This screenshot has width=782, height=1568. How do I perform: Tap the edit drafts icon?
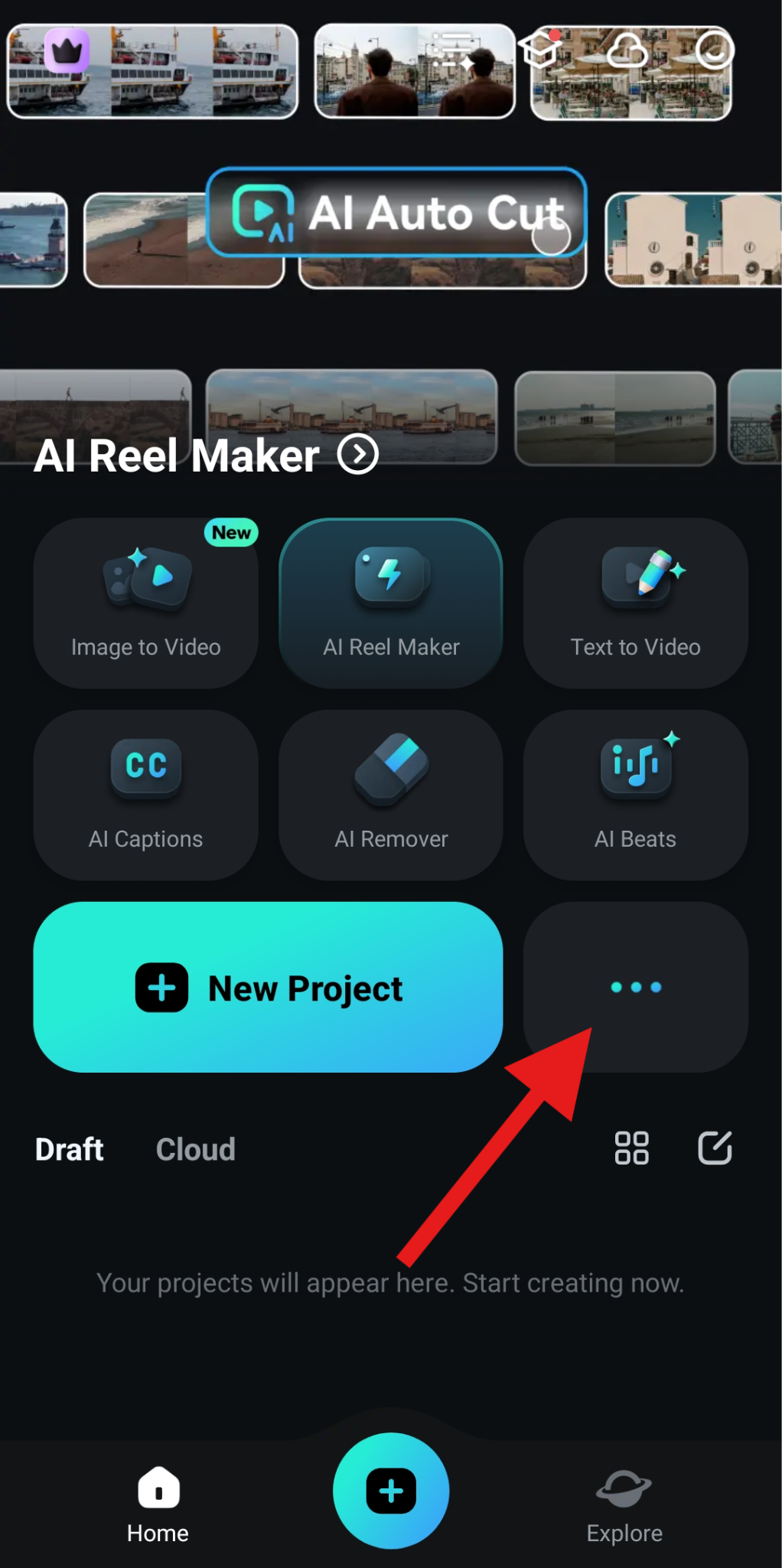(x=715, y=1148)
